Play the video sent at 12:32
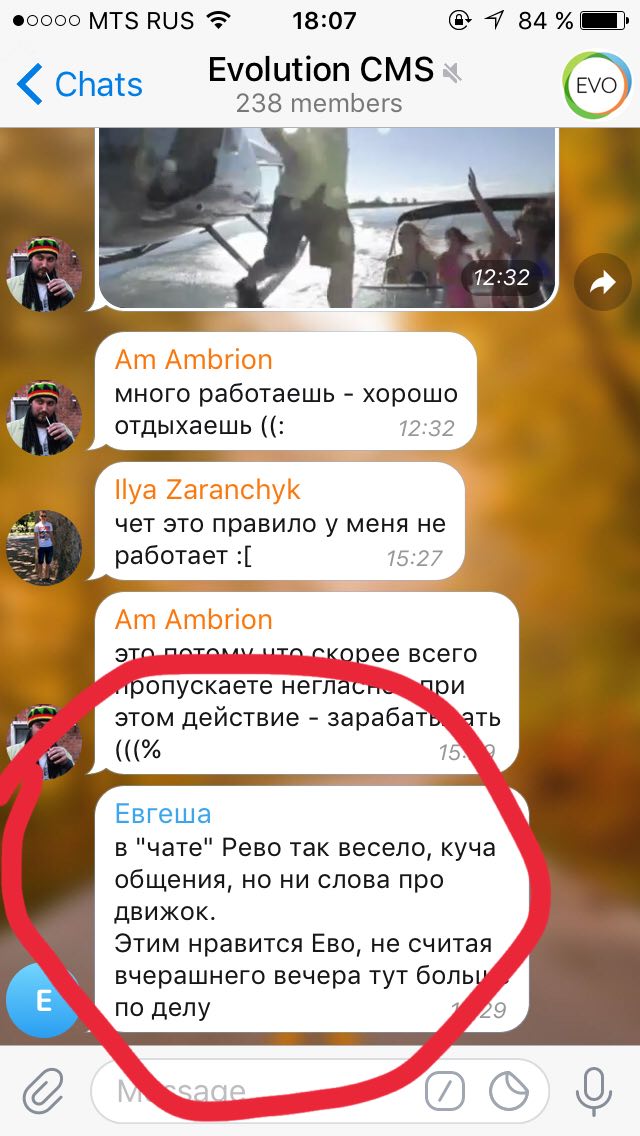 326,217
